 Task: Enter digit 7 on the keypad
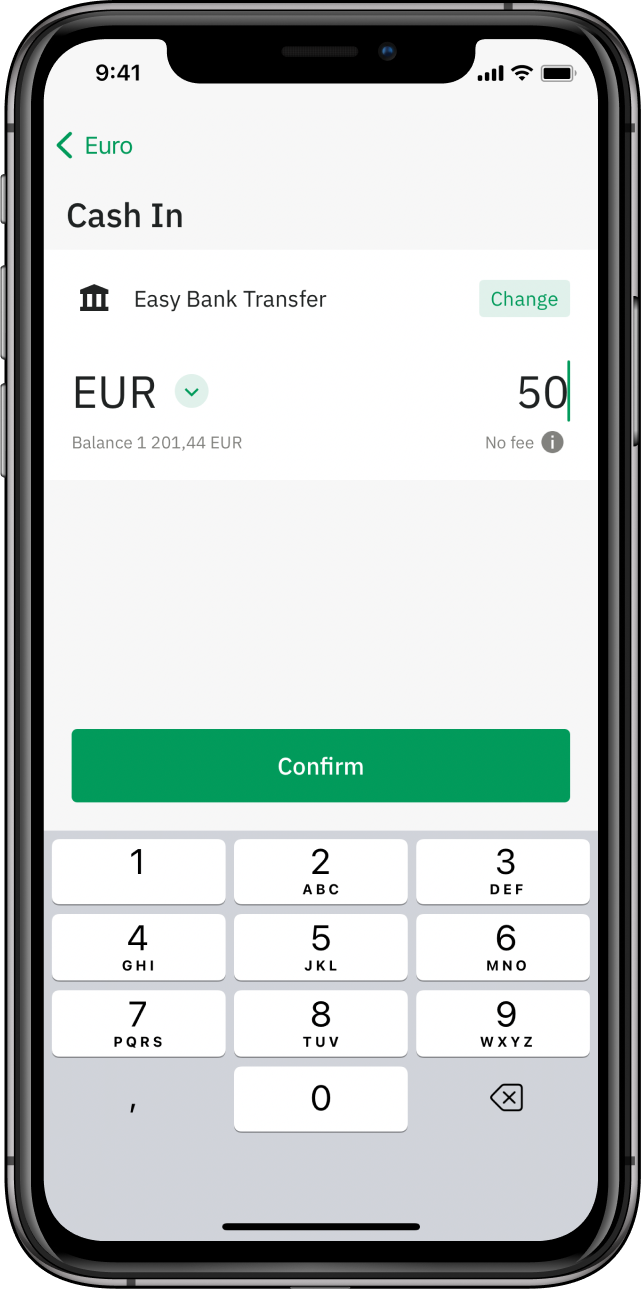point(139,1024)
